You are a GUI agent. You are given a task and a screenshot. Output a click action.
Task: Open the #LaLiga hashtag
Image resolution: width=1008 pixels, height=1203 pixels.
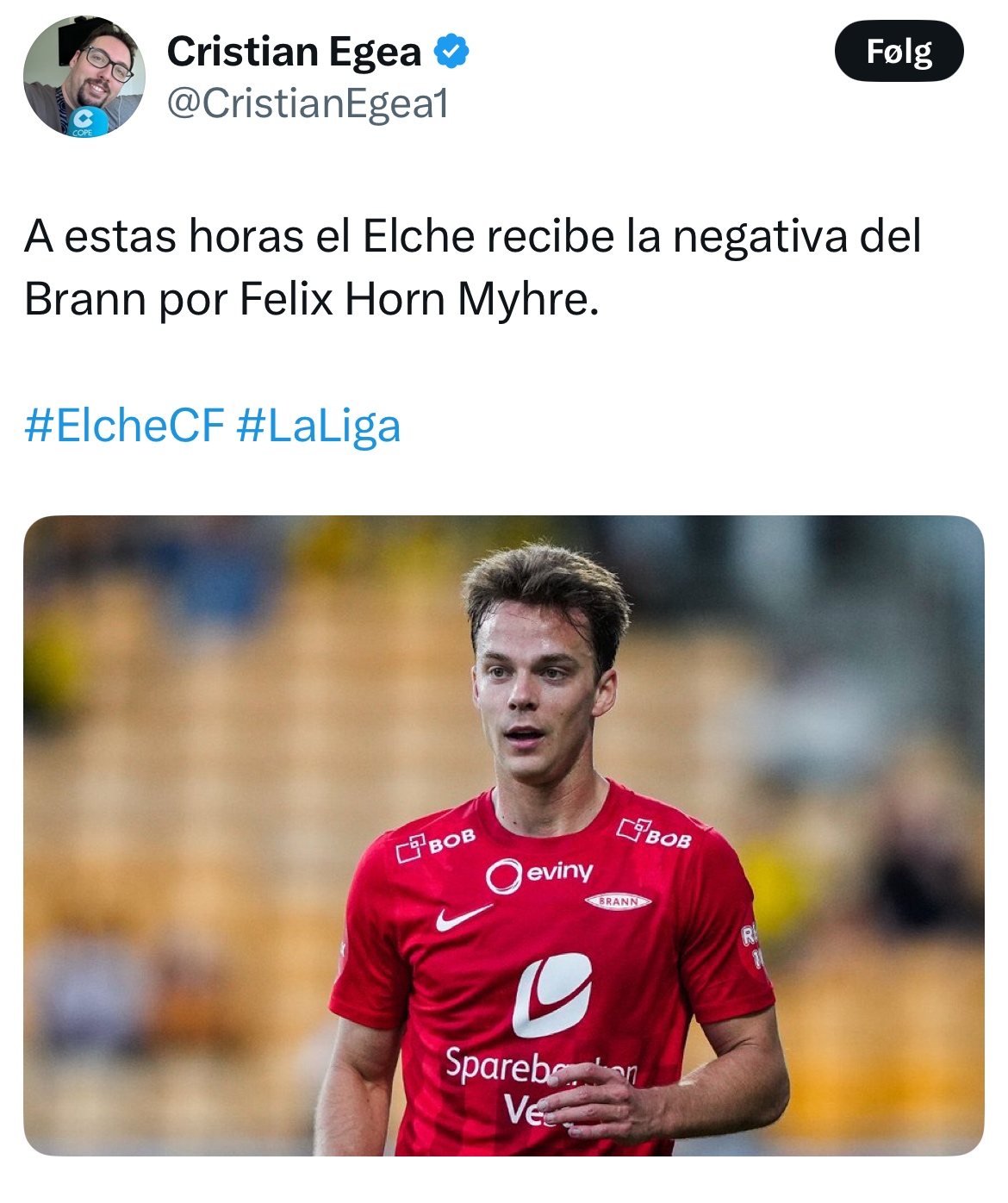pos(318,426)
